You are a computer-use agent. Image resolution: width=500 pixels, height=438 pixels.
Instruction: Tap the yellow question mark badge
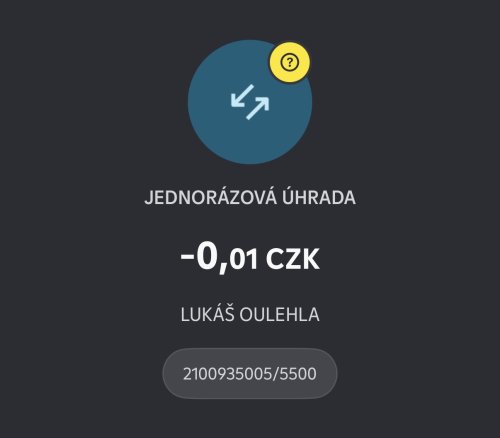290,62
